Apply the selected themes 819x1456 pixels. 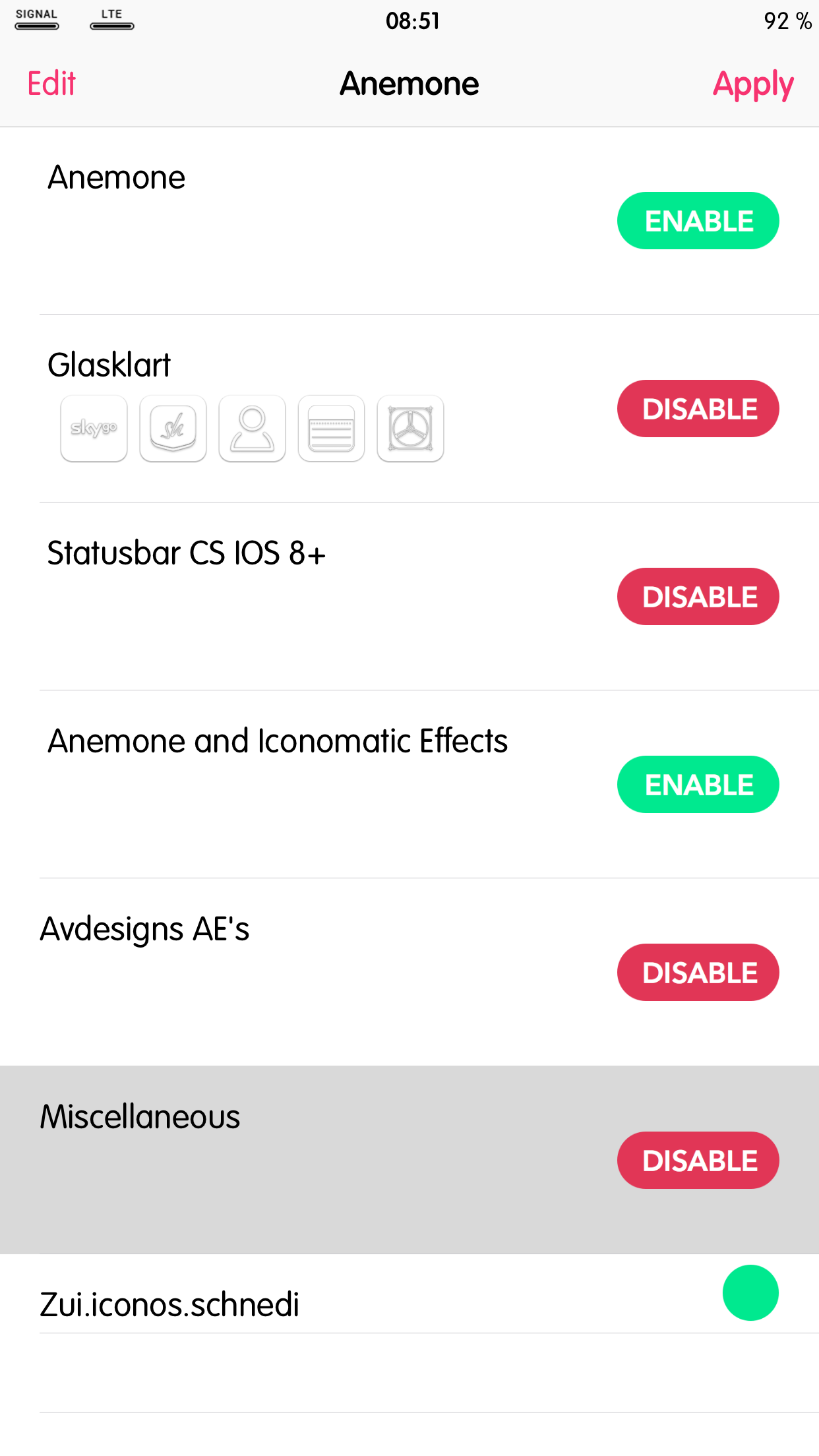coord(753,84)
